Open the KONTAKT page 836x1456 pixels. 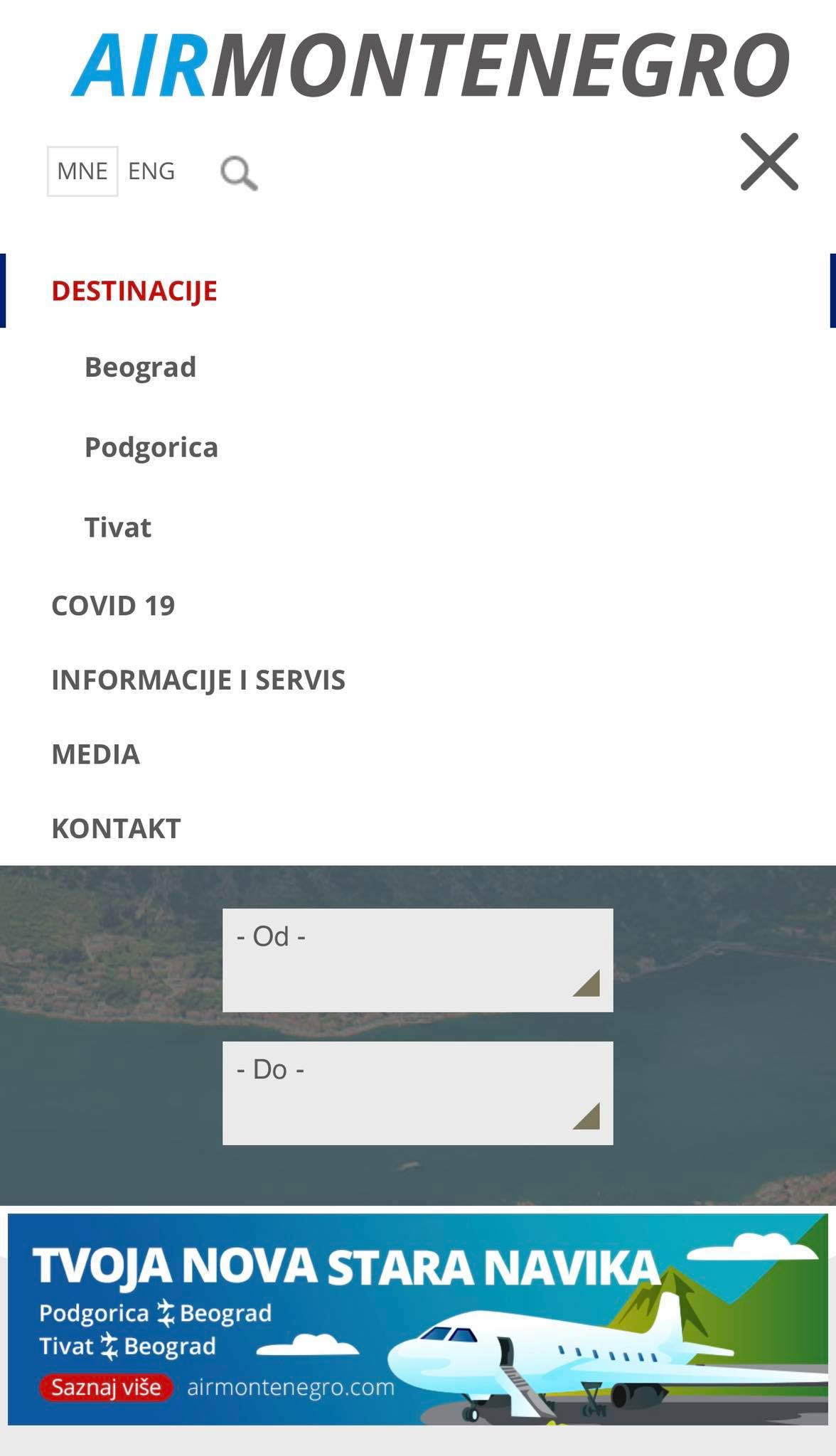[117, 828]
